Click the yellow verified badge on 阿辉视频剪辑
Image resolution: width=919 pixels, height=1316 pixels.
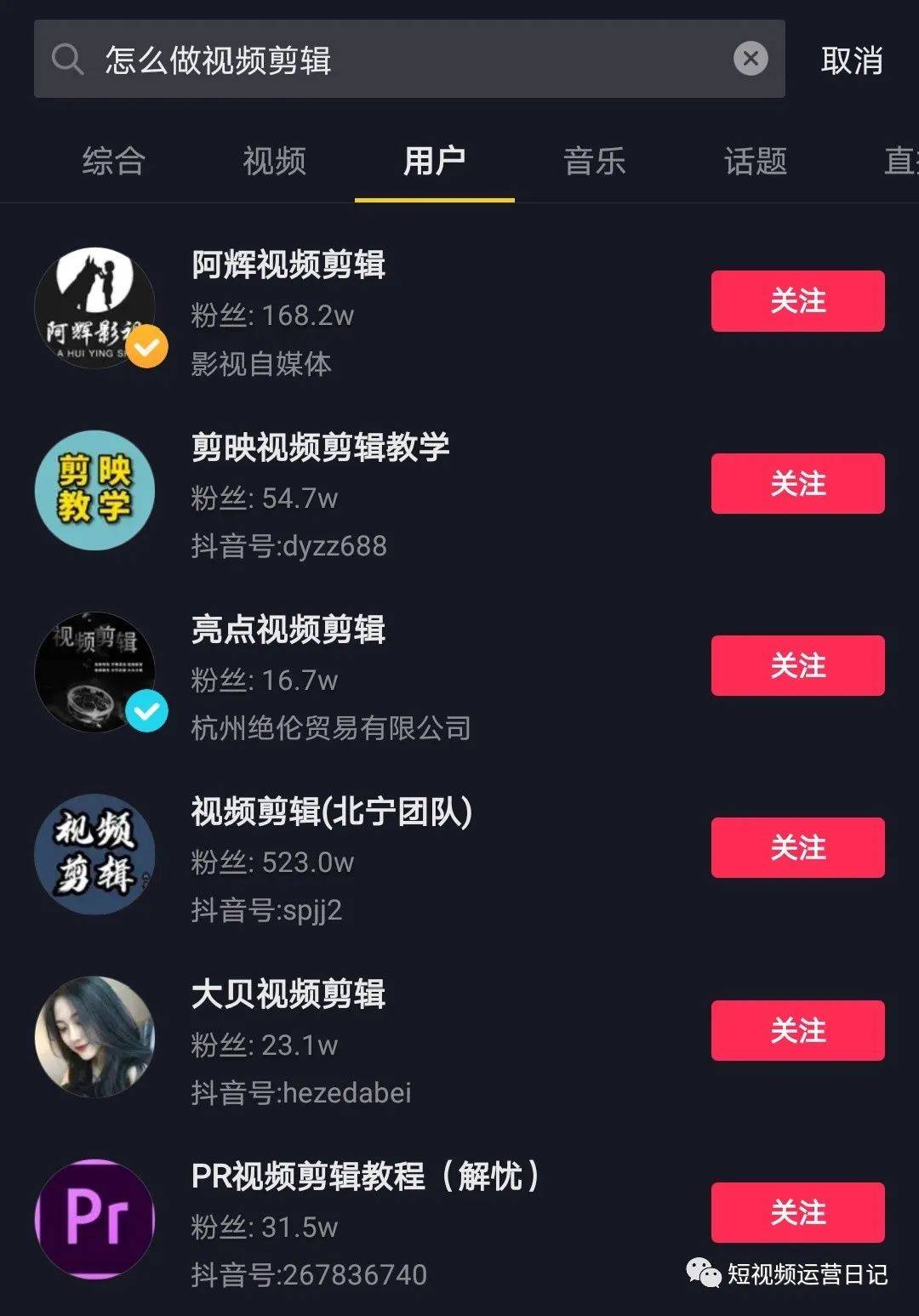point(146,347)
